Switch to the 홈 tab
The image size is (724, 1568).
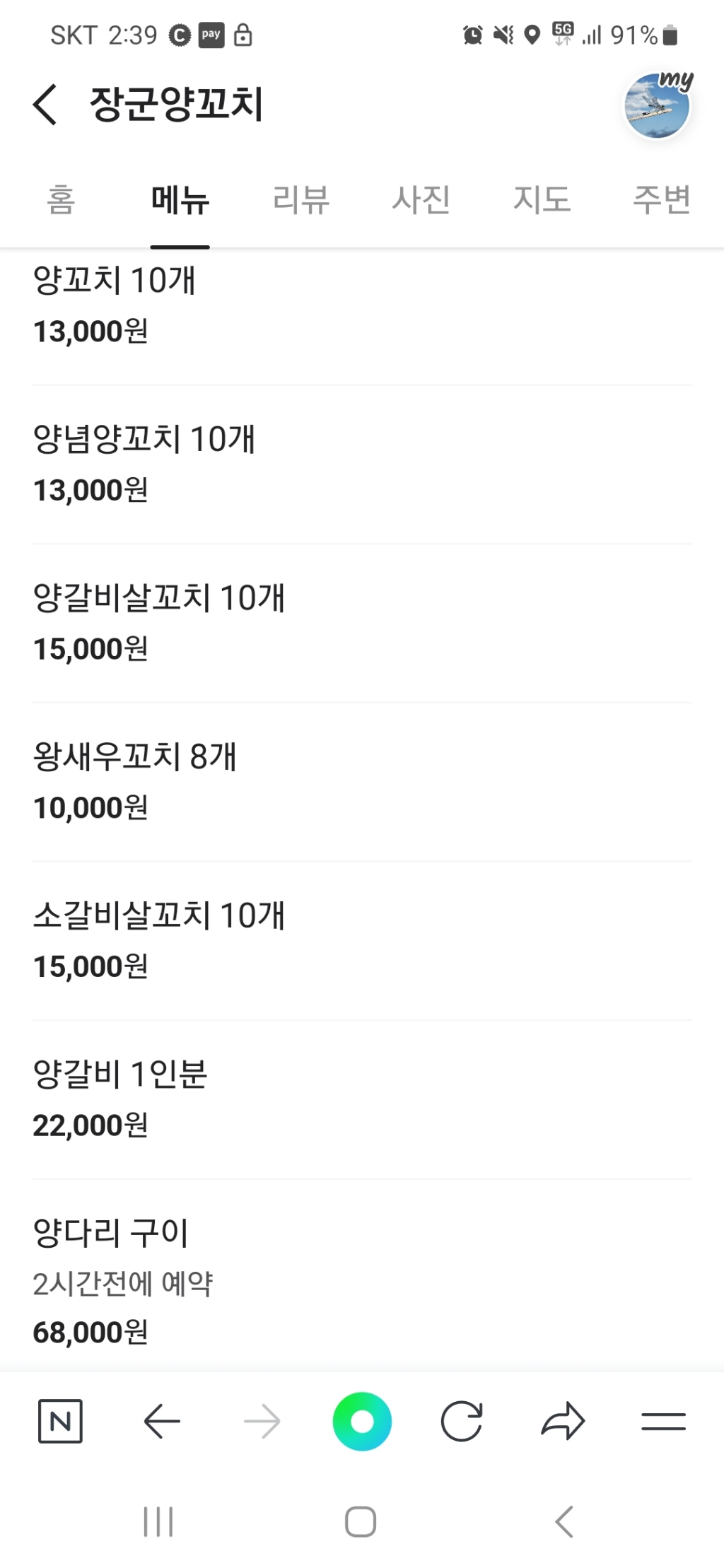pos(61,199)
